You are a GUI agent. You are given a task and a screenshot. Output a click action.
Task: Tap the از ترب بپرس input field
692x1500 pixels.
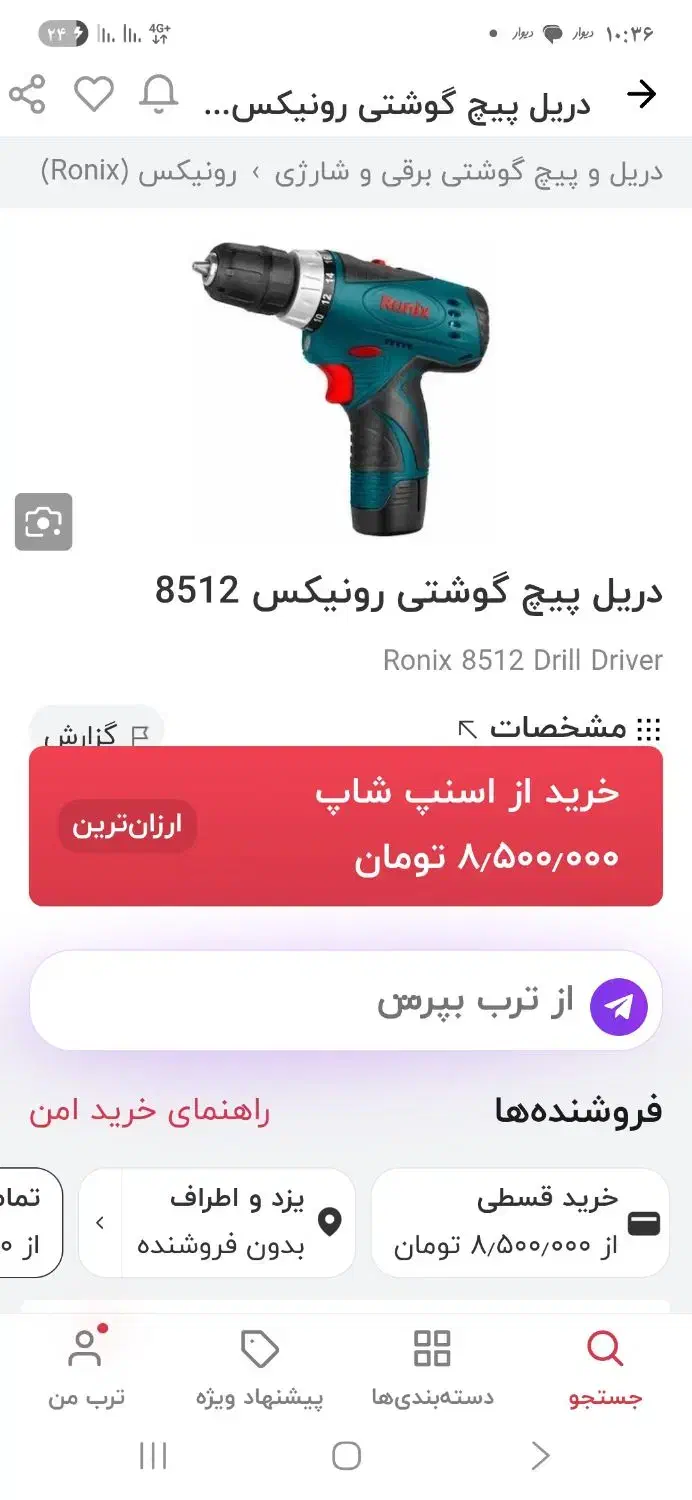click(346, 1001)
